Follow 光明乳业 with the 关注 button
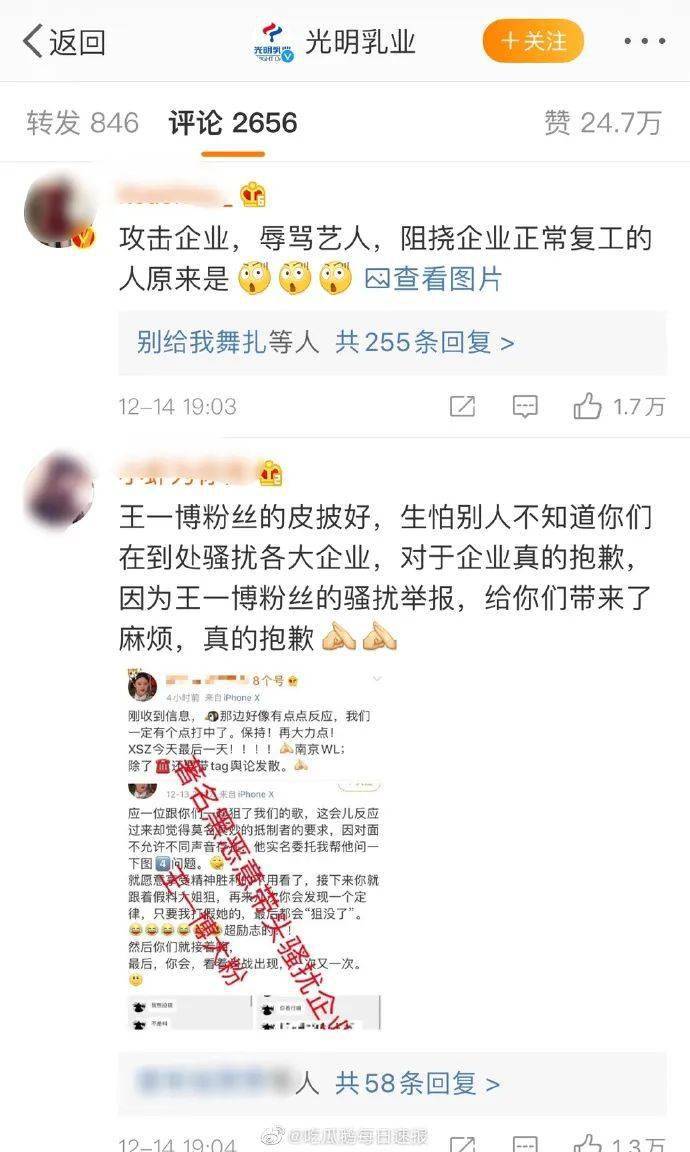The image size is (690, 1152). click(x=533, y=40)
